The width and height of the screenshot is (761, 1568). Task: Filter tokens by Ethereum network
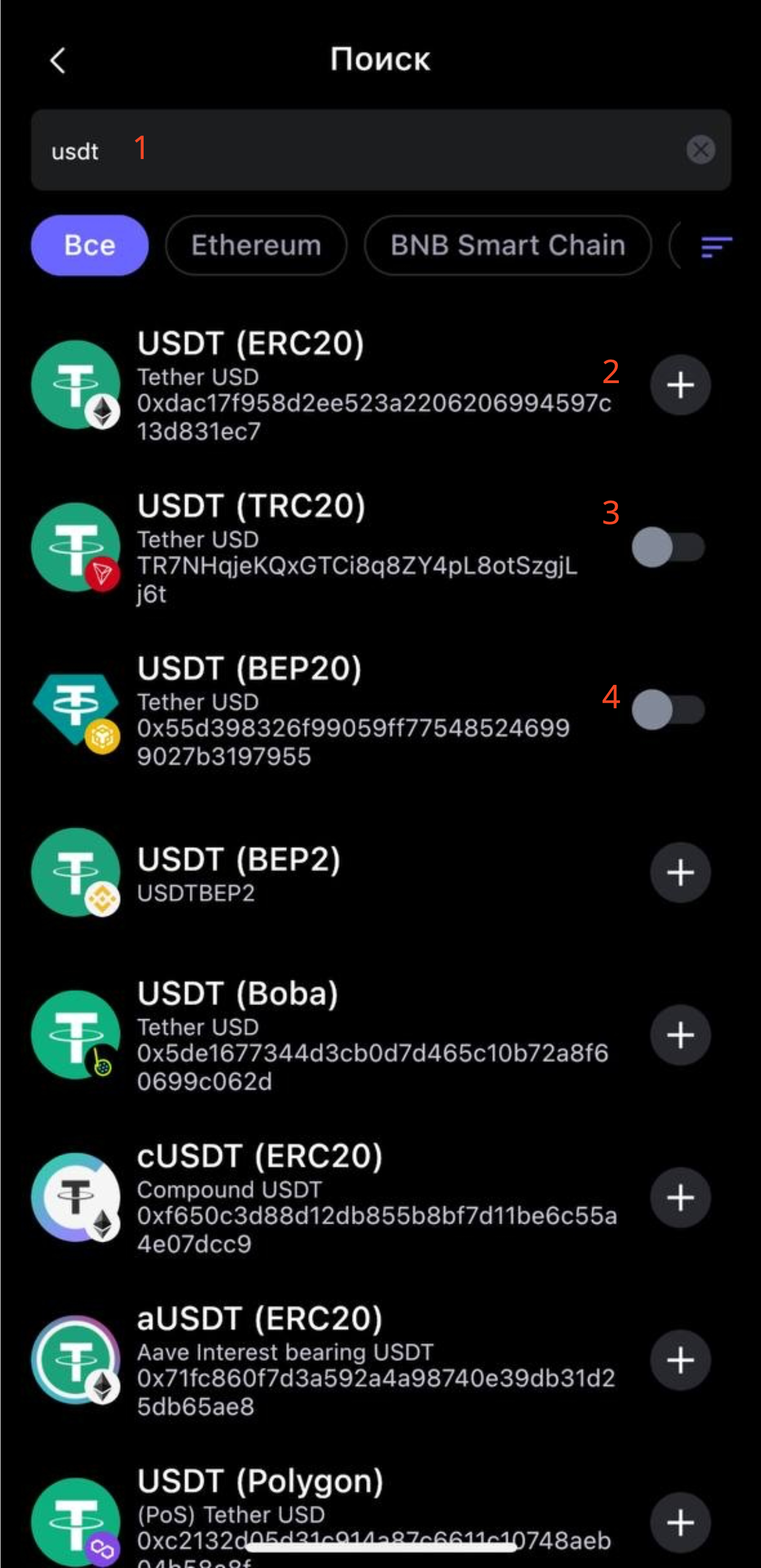point(256,245)
